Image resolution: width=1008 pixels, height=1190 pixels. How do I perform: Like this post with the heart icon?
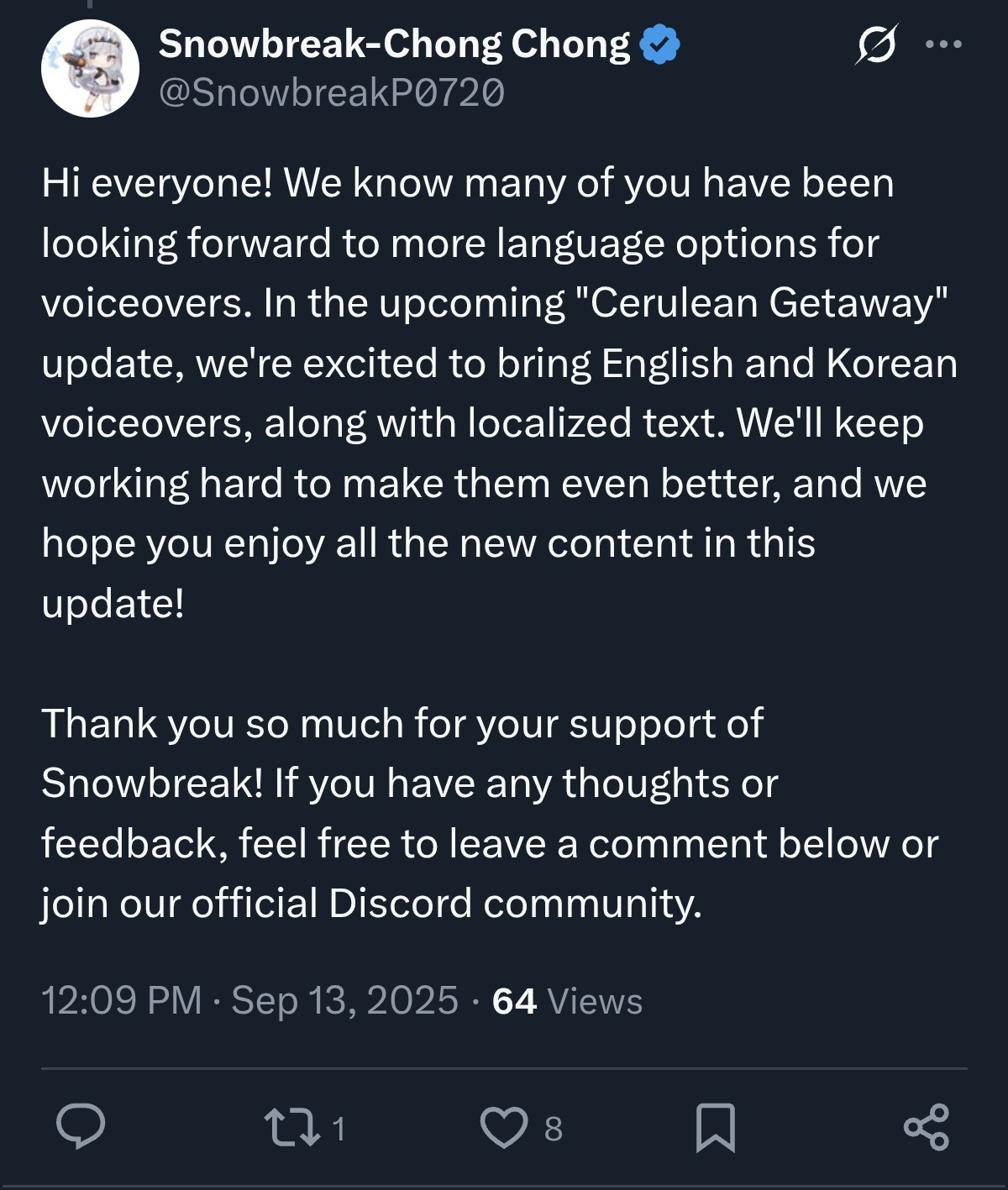coord(504,1127)
